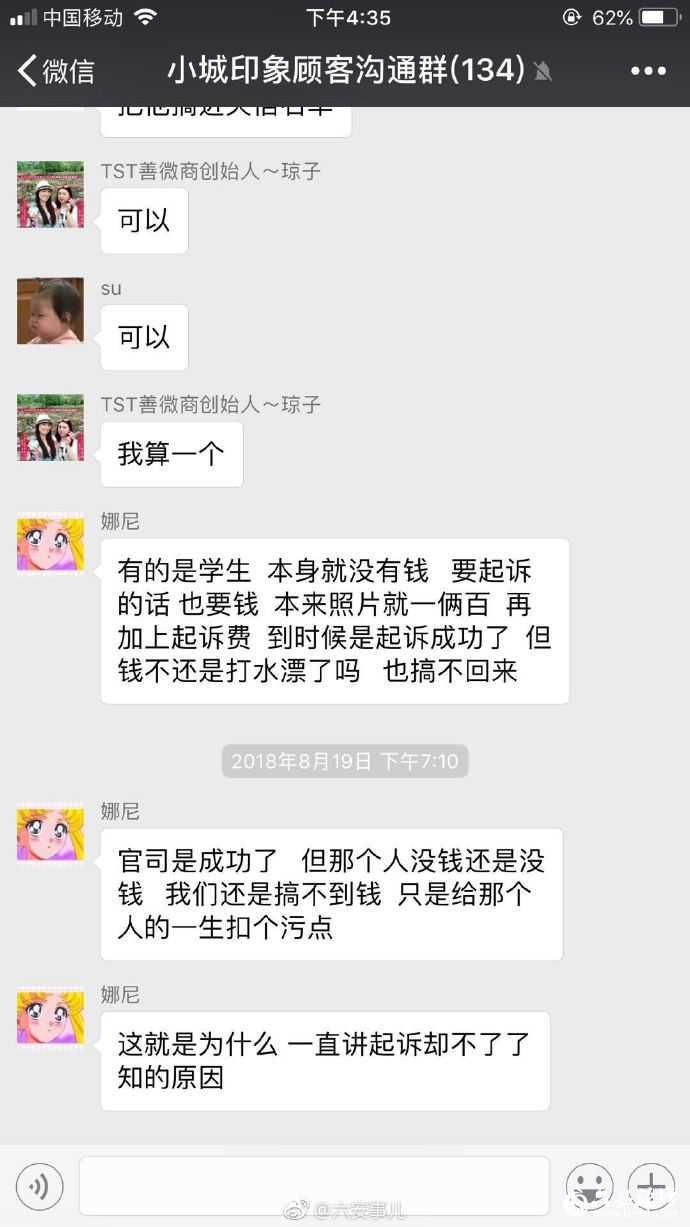View su's profile via avatar
Image resolution: width=690 pixels, height=1227 pixels.
click(50, 311)
